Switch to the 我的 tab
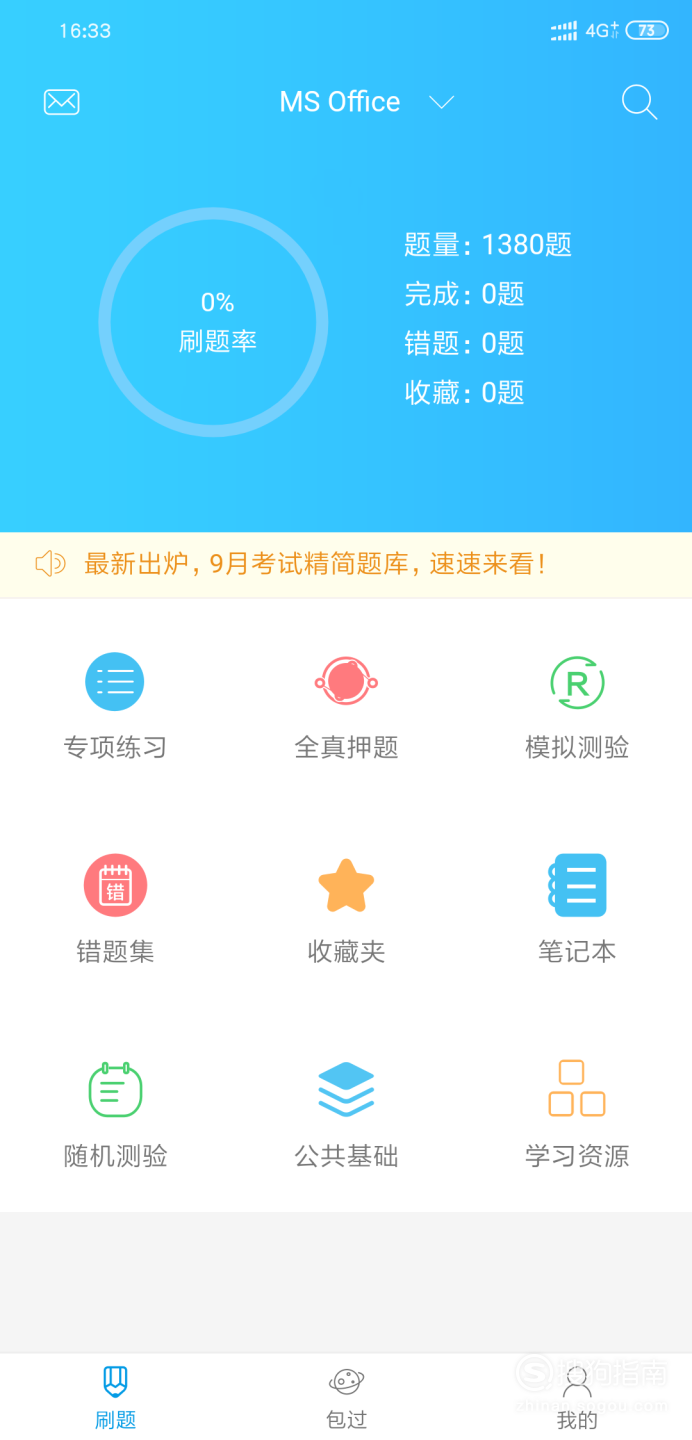The image size is (692, 1440). point(577,1397)
